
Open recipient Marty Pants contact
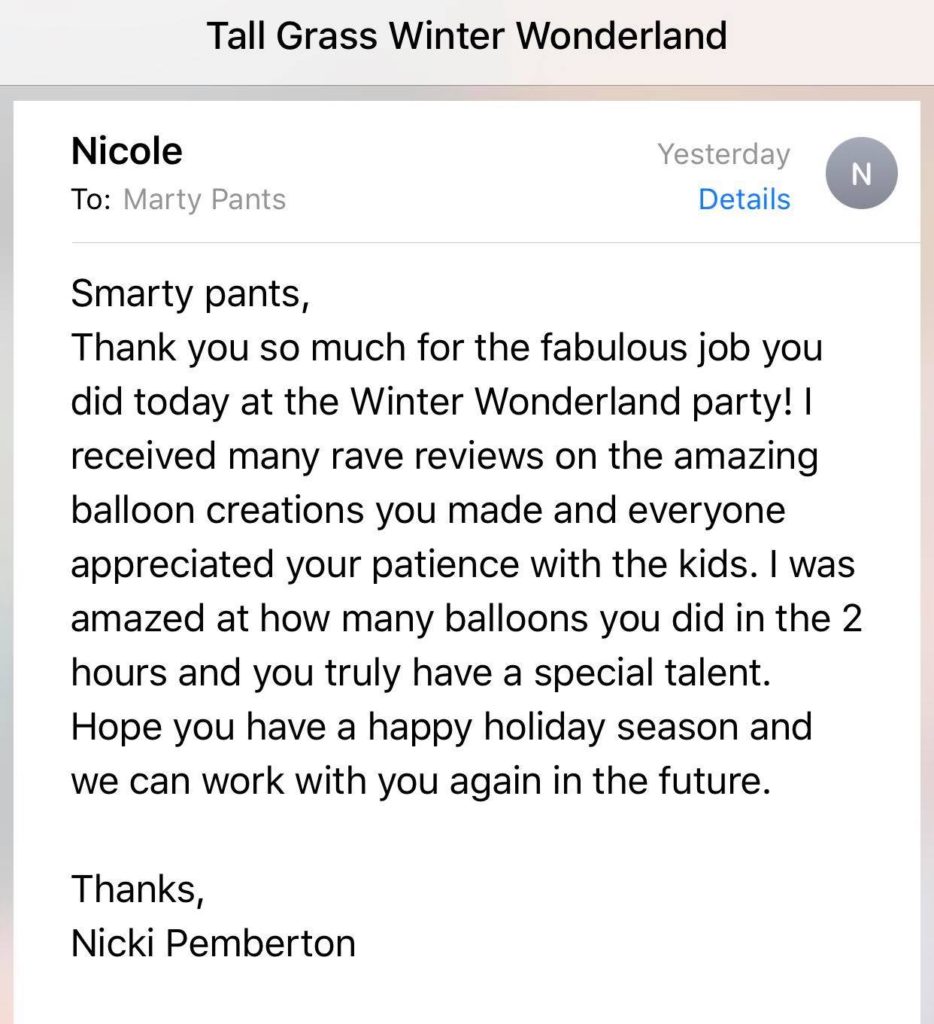pyautogui.click(x=204, y=200)
